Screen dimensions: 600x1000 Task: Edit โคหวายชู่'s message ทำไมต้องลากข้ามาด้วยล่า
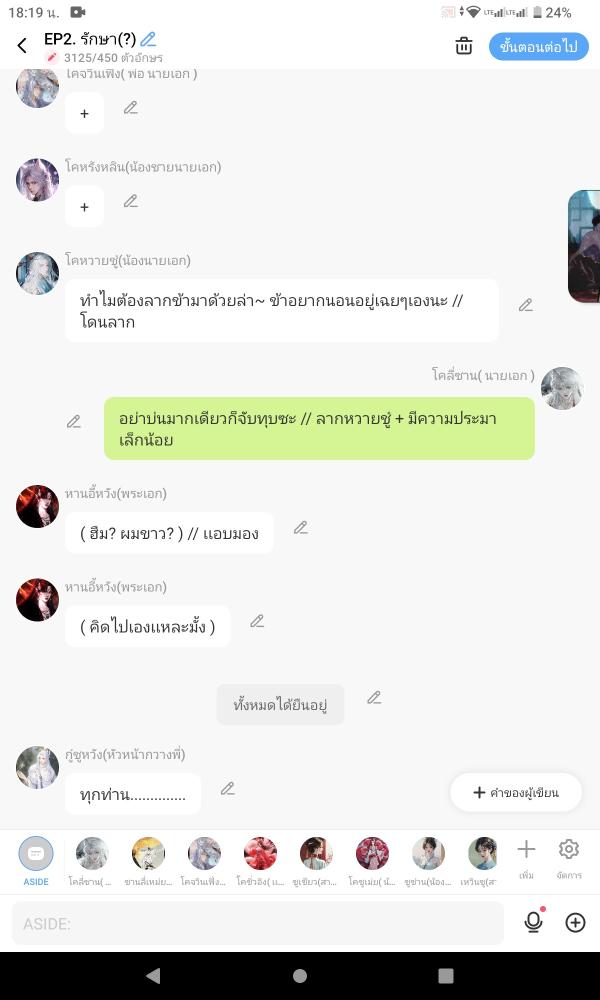pyautogui.click(x=526, y=305)
